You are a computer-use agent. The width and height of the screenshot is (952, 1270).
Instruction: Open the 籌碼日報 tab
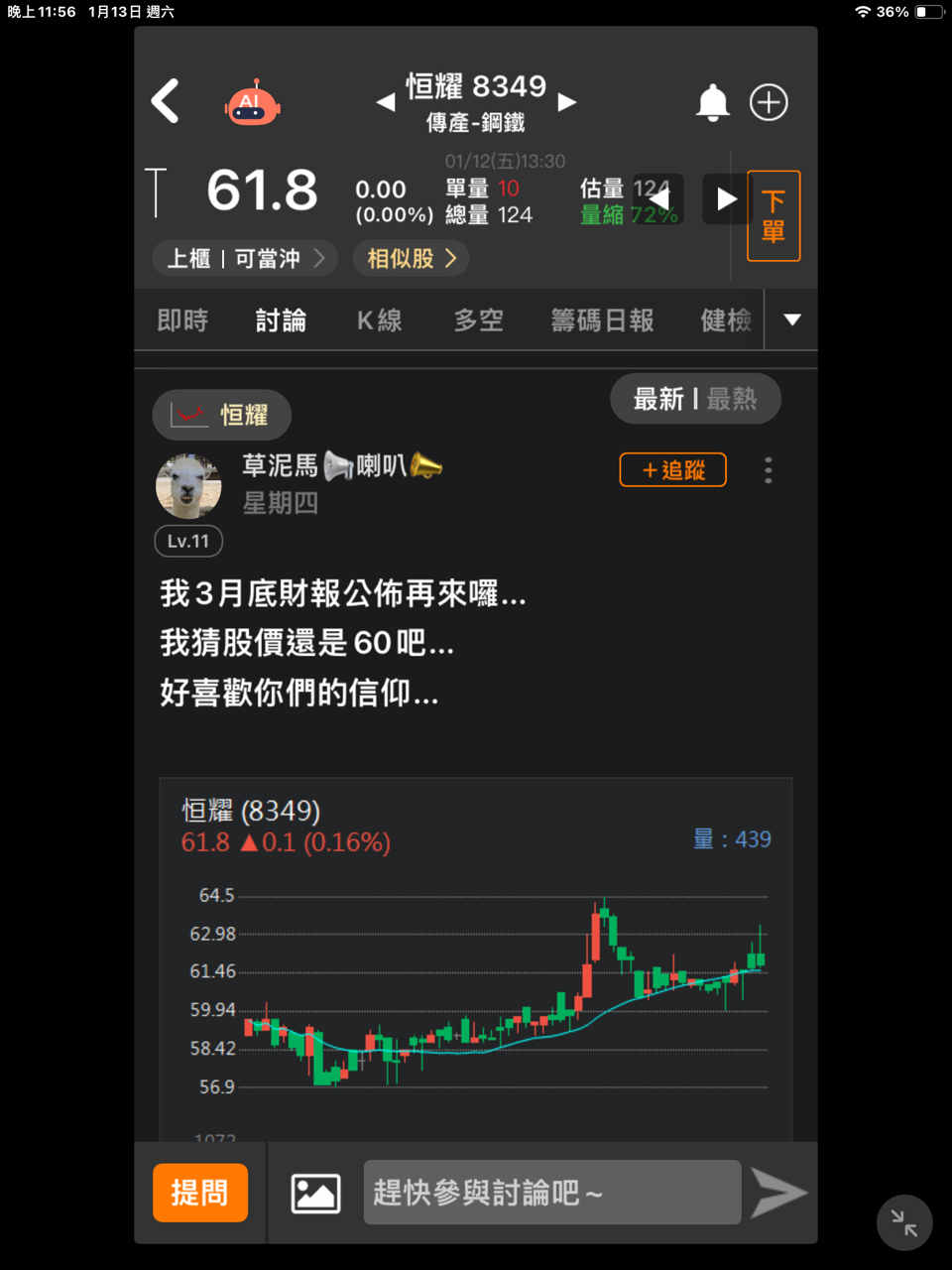[x=602, y=319]
